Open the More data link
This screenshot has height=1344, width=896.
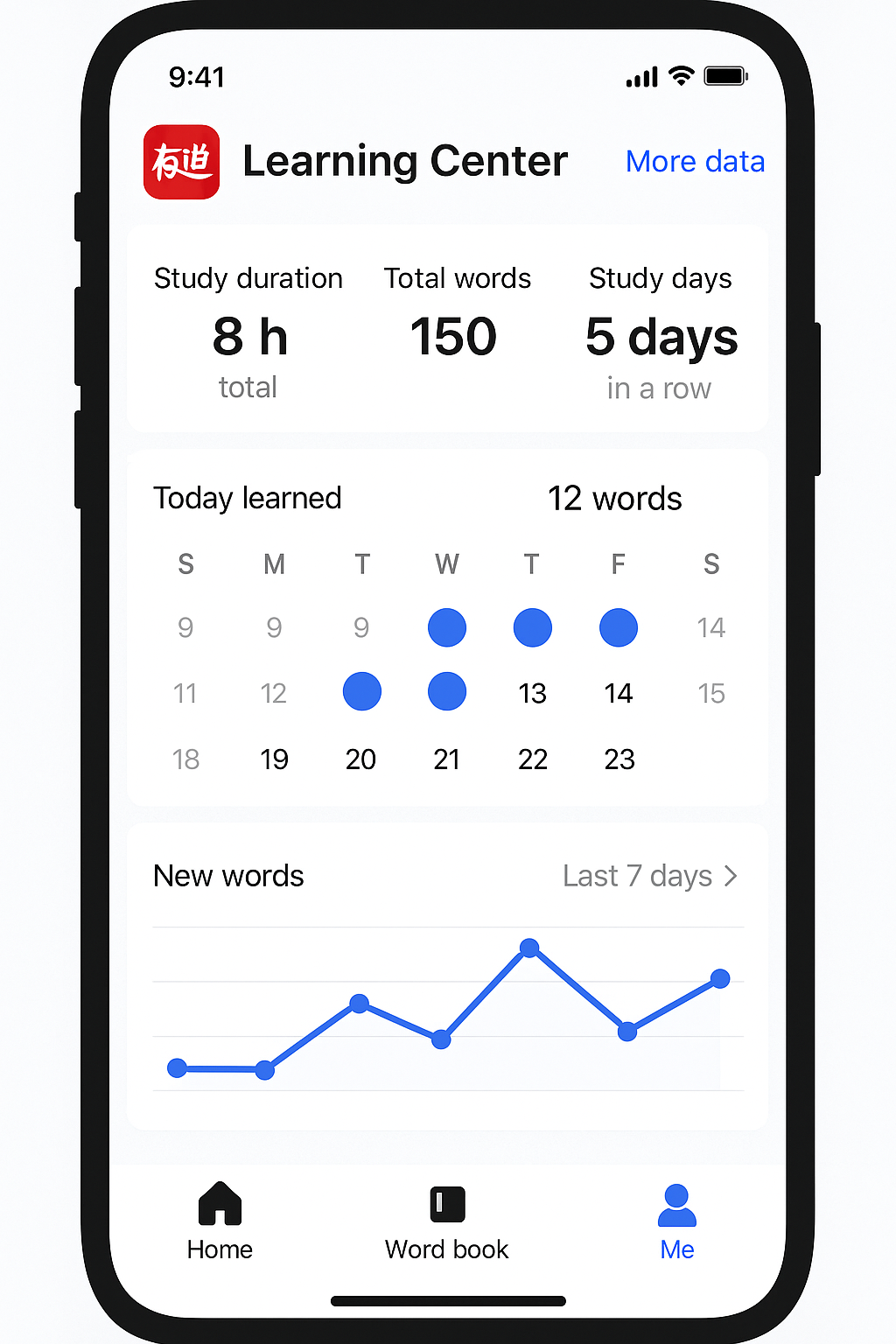pos(695,162)
